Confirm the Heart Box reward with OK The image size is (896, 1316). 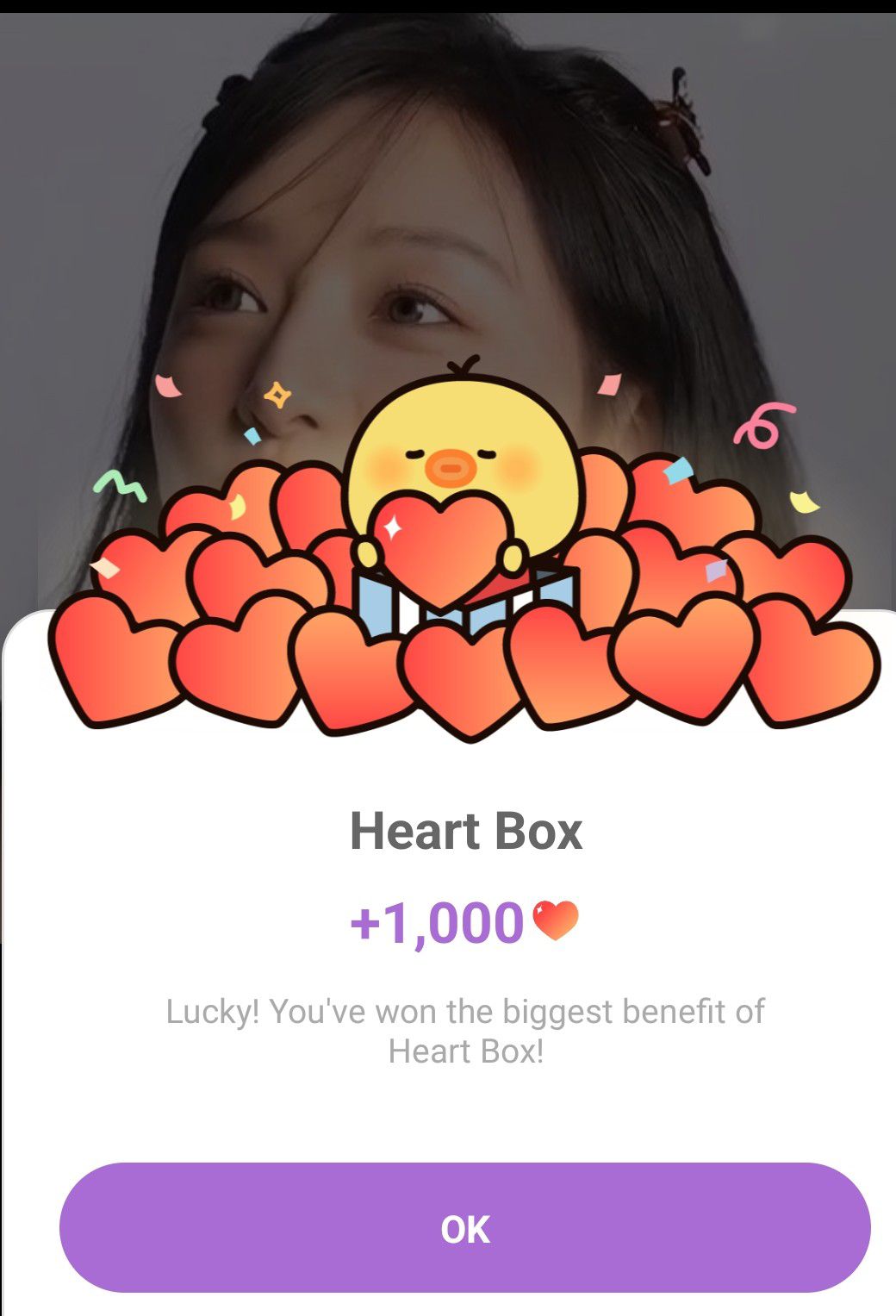click(x=464, y=1227)
